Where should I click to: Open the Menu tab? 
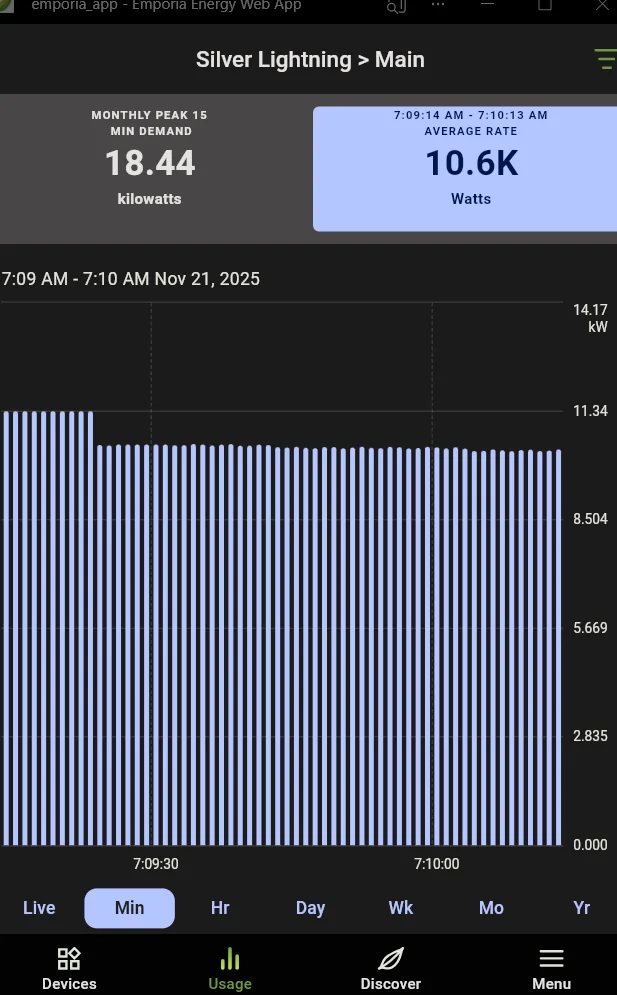click(551, 968)
